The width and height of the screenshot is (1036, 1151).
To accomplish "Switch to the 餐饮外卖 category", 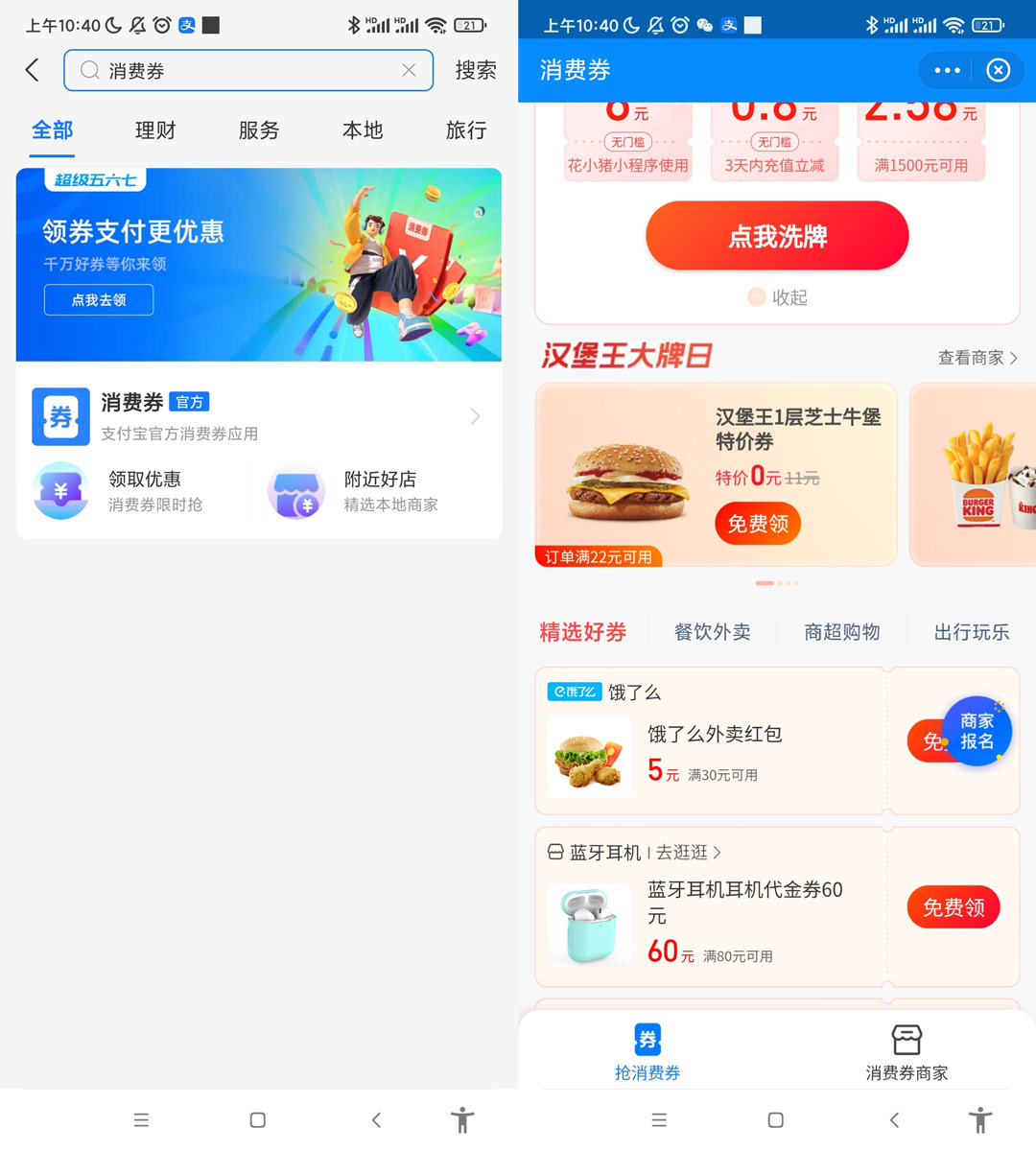I will pos(712,632).
